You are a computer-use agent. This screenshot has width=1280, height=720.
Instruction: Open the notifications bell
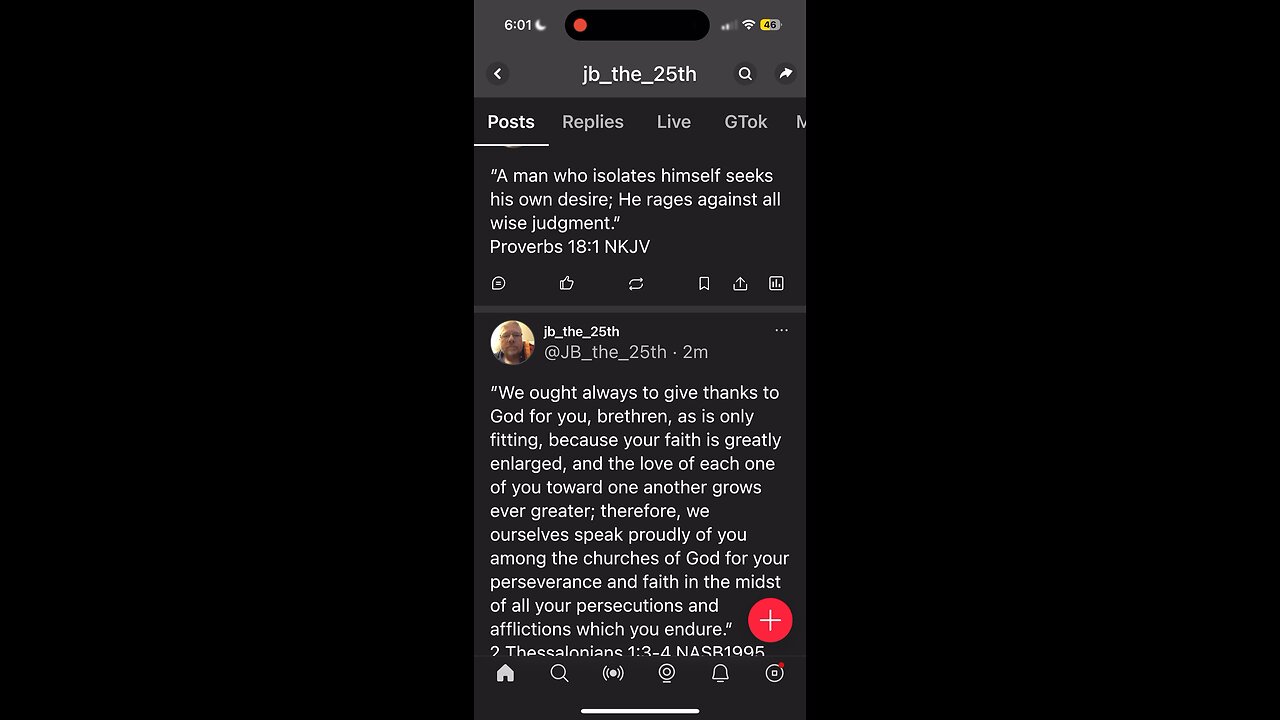click(720, 674)
